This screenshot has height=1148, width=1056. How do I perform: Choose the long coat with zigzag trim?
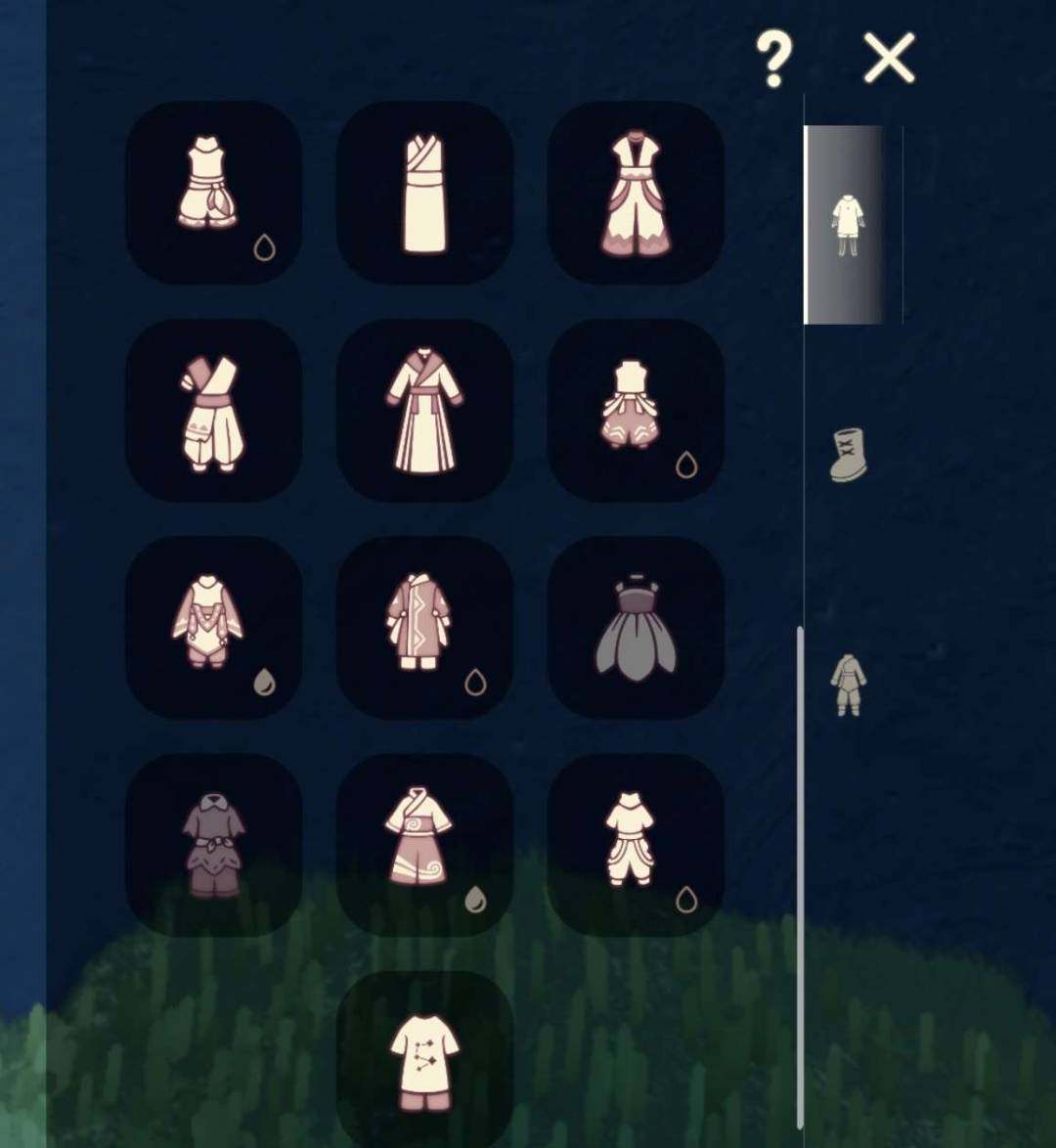tap(424, 627)
